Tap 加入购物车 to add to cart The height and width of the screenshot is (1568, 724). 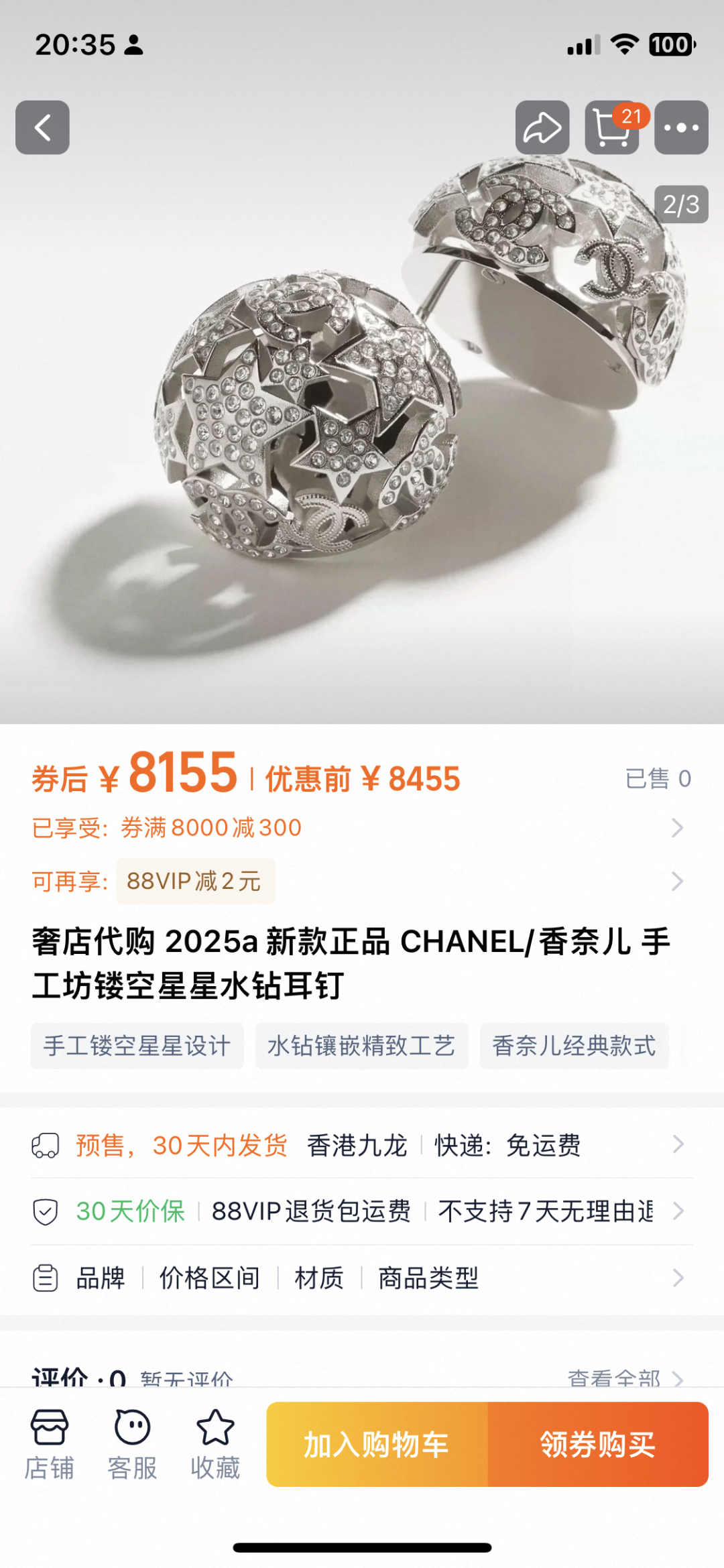377,1444
